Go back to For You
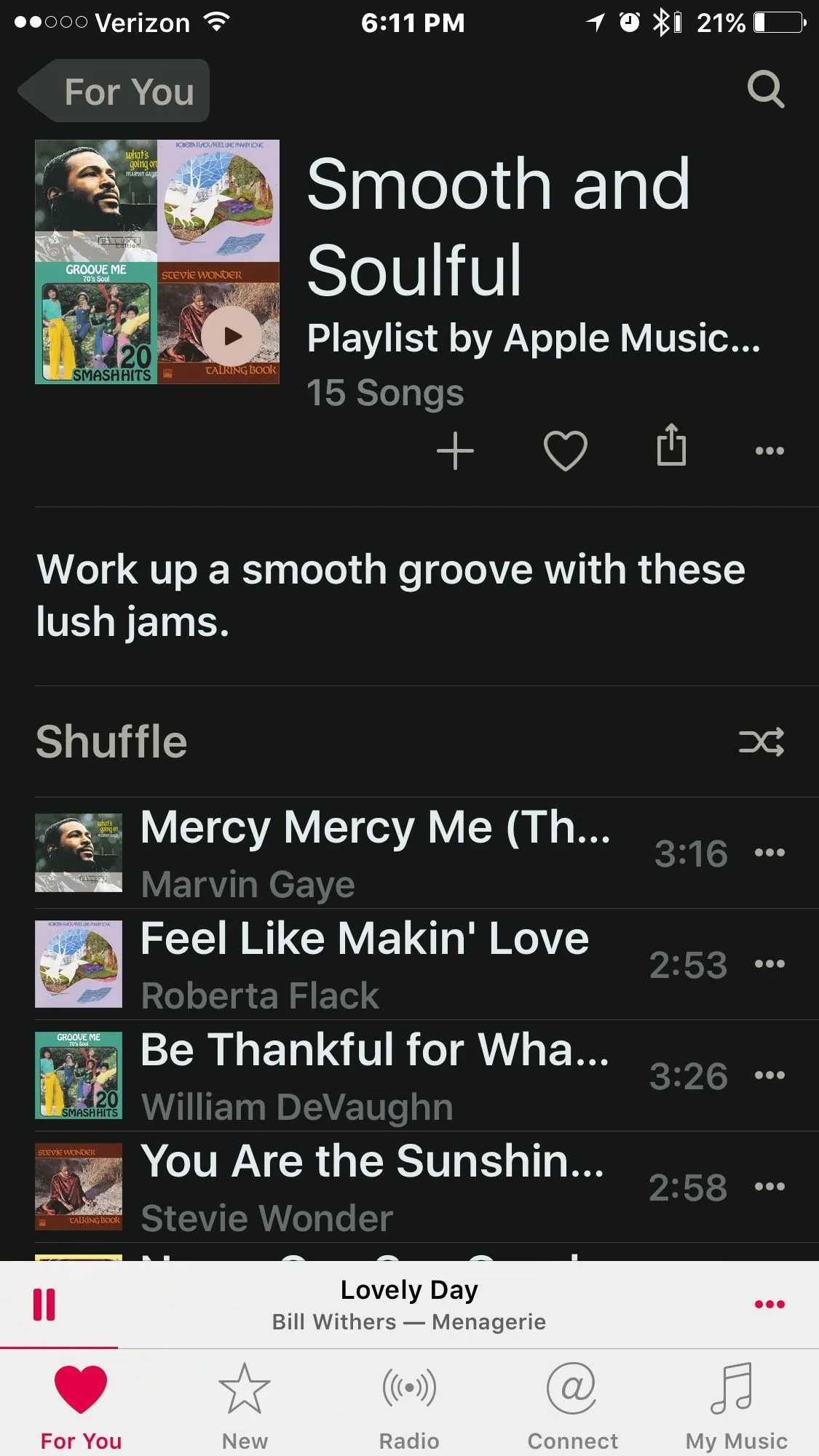The width and height of the screenshot is (819, 1456). 116,92
